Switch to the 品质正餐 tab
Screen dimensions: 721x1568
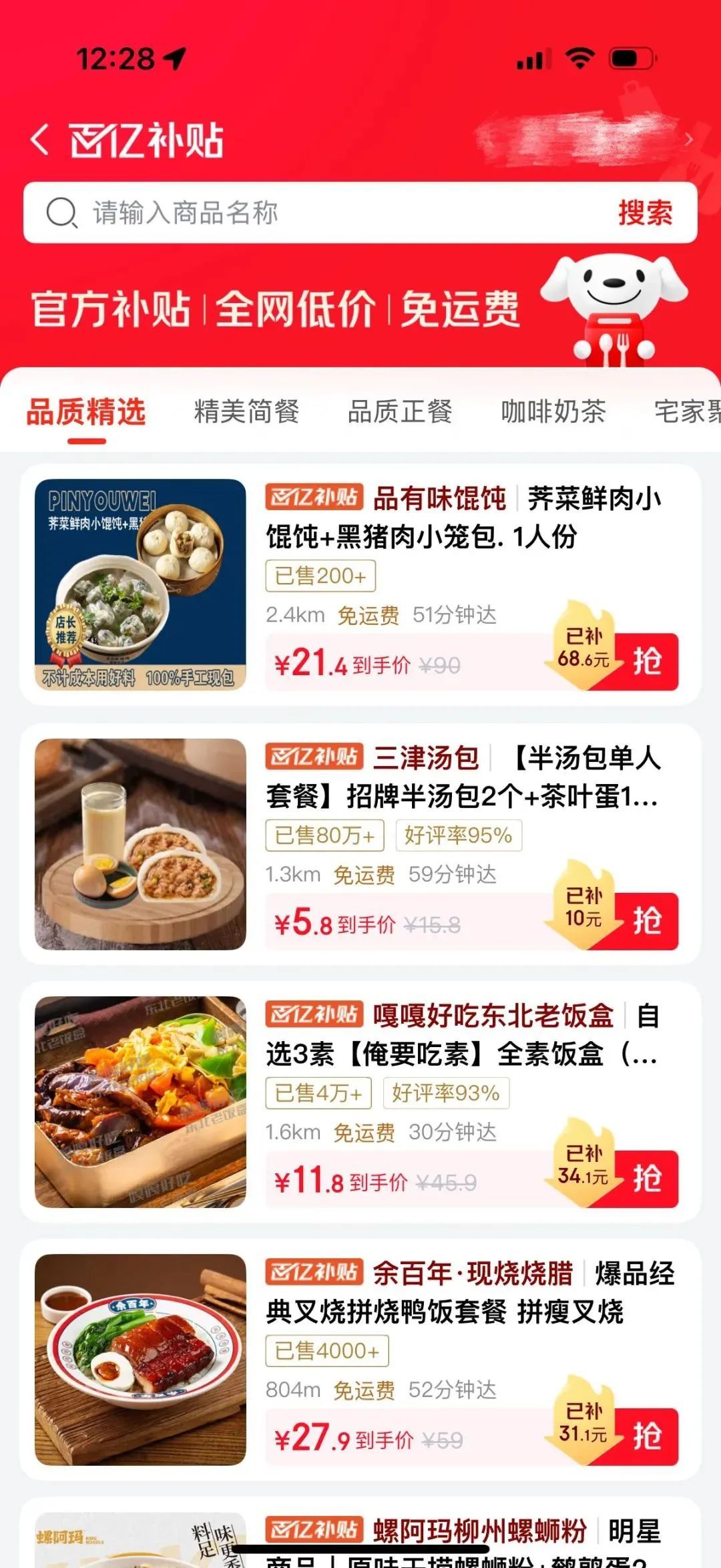[400, 412]
